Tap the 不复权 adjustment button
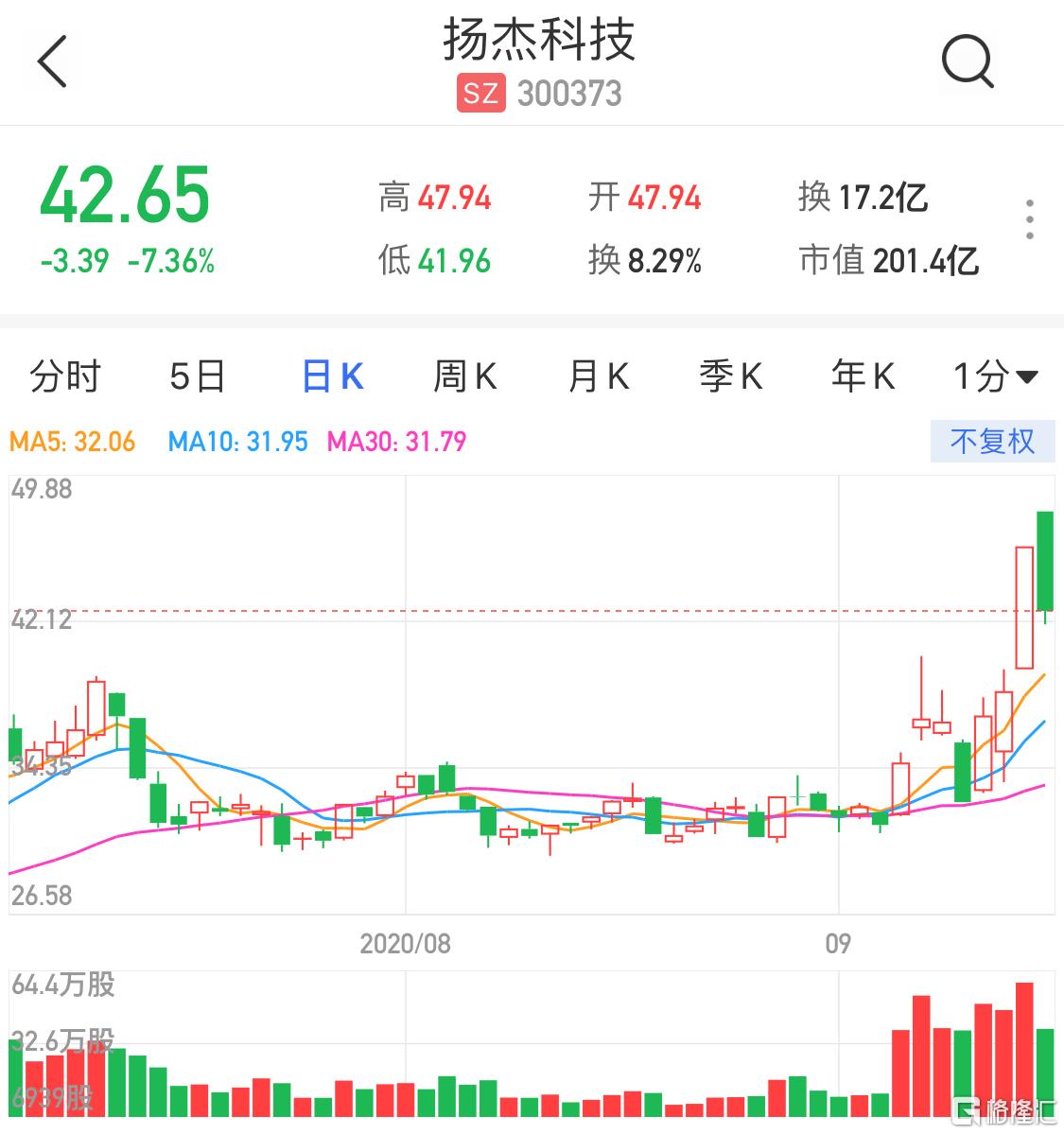Image resolution: width=1064 pixels, height=1134 pixels. (x=992, y=442)
